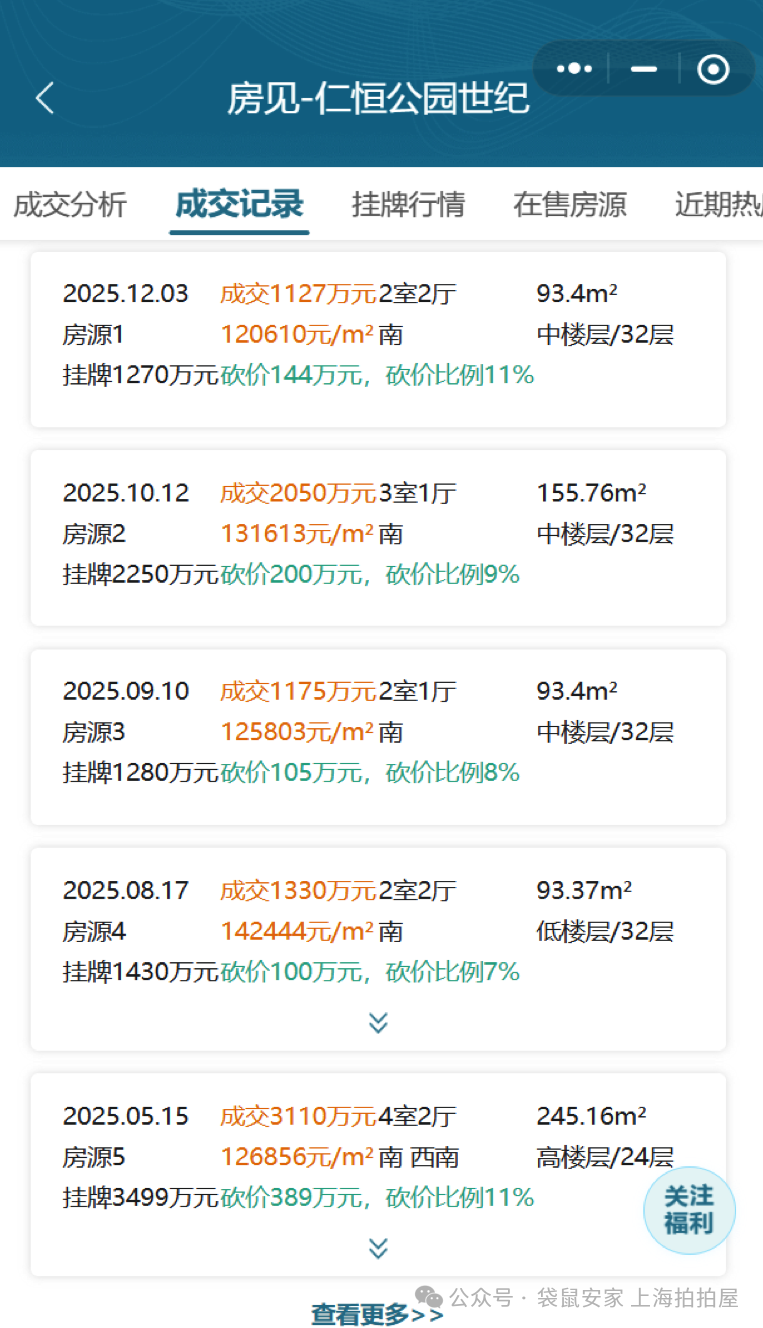Switch to the 挂牌行情 tab
This screenshot has width=763, height=1328.
(408, 205)
